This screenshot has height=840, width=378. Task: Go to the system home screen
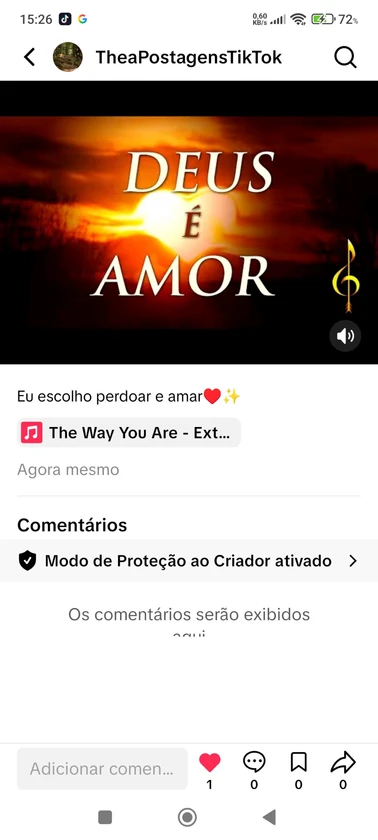pos(187,817)
